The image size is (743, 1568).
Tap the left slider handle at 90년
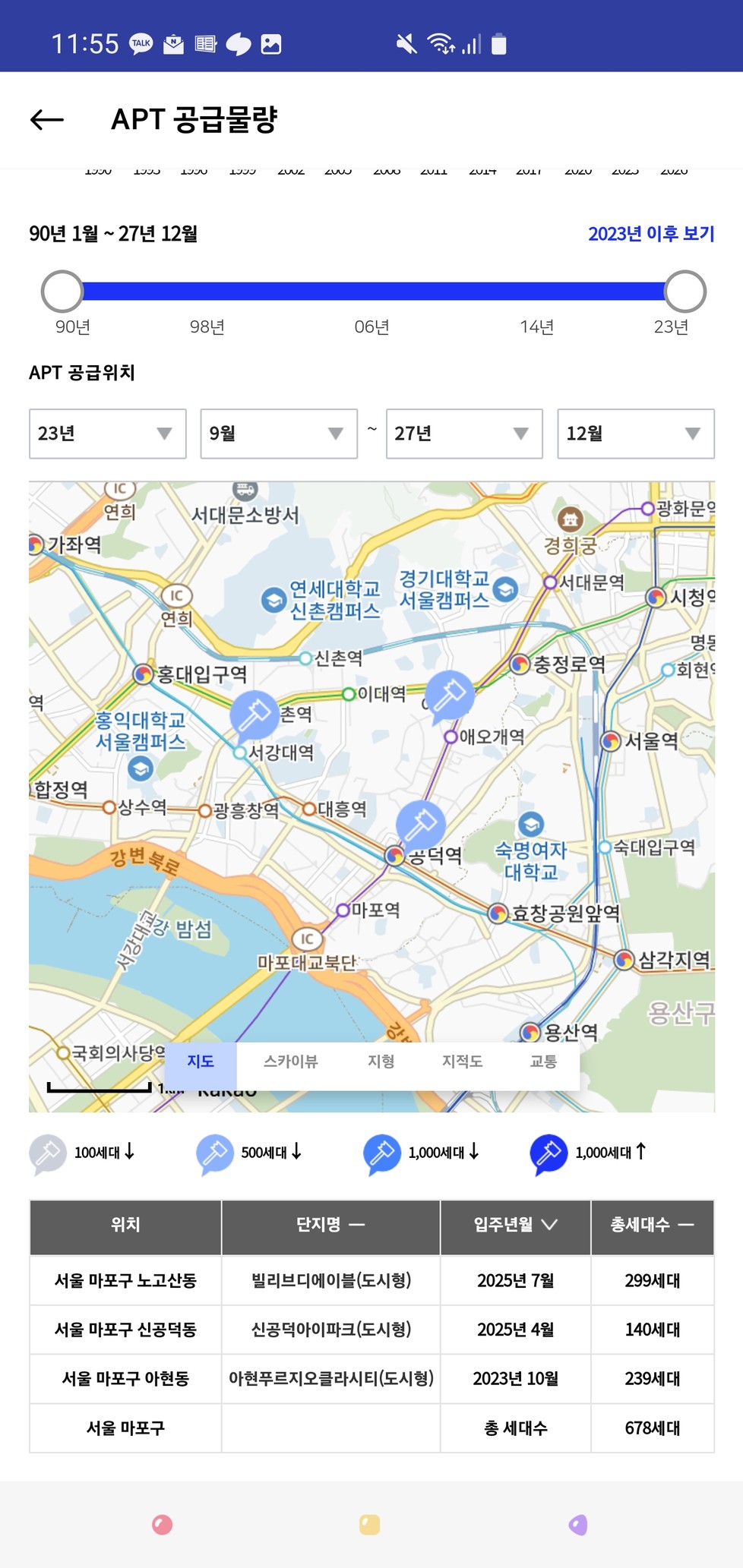62,292
